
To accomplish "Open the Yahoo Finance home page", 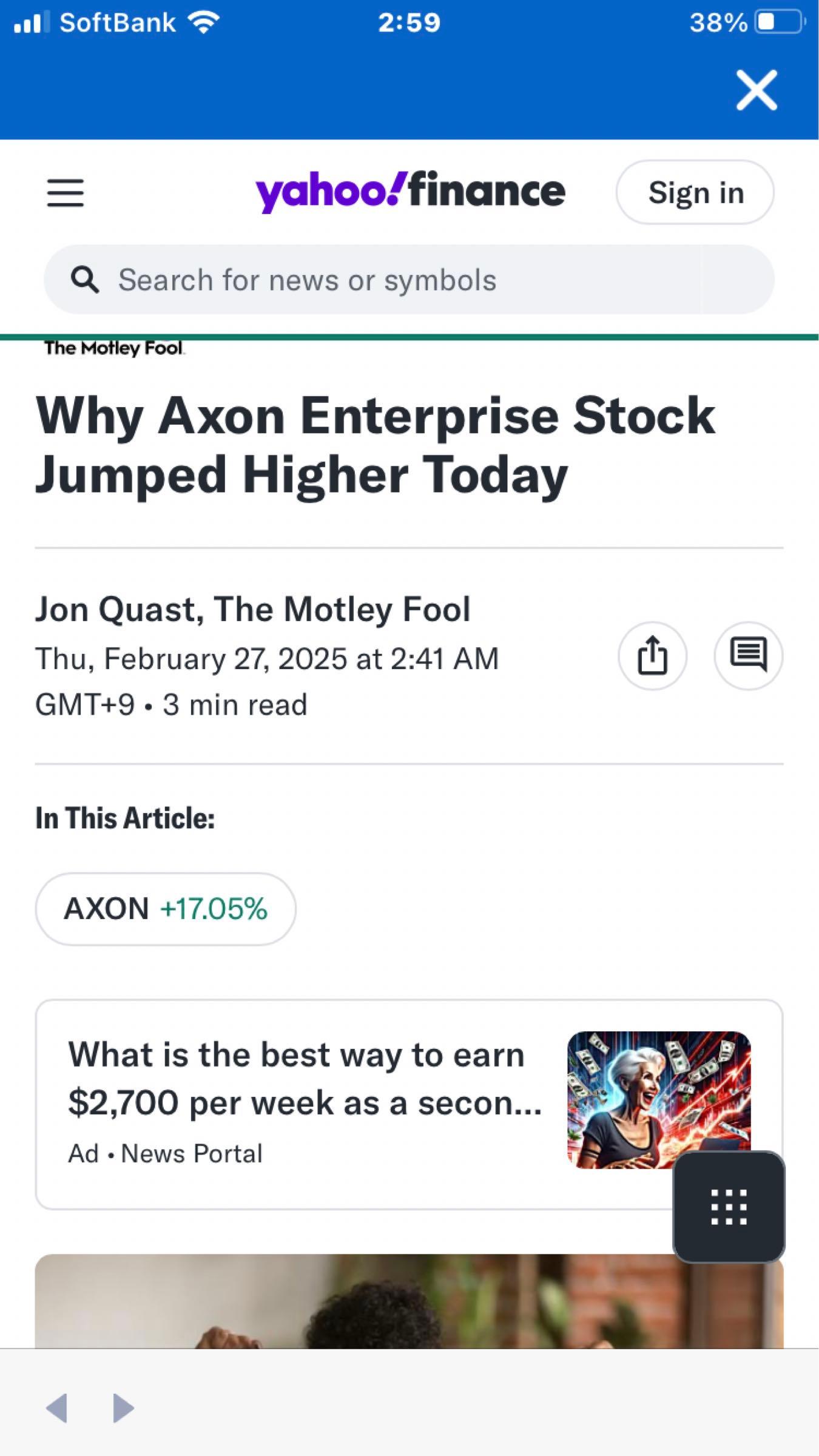I will pyautogui.click(x=410, y=192).
